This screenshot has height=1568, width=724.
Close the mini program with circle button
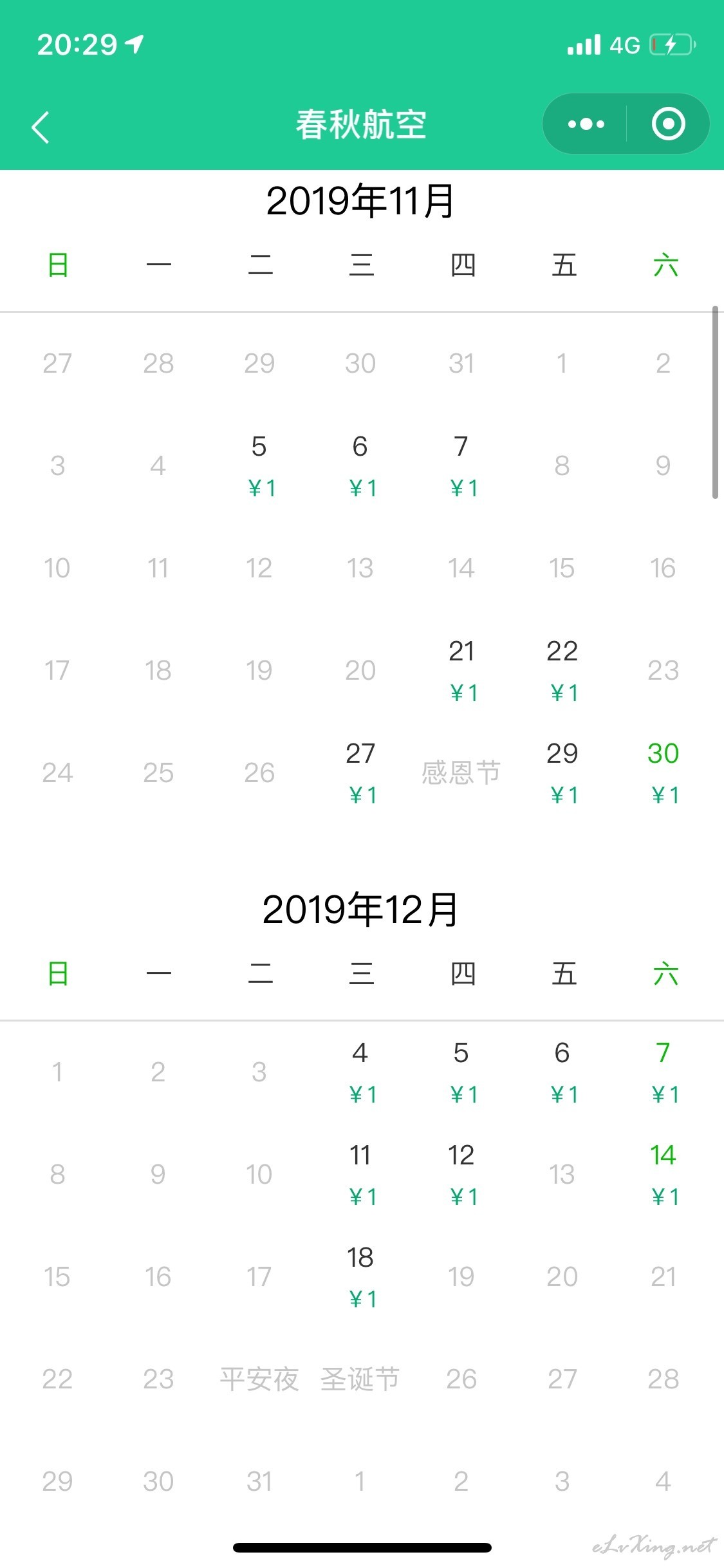point(668,124)
